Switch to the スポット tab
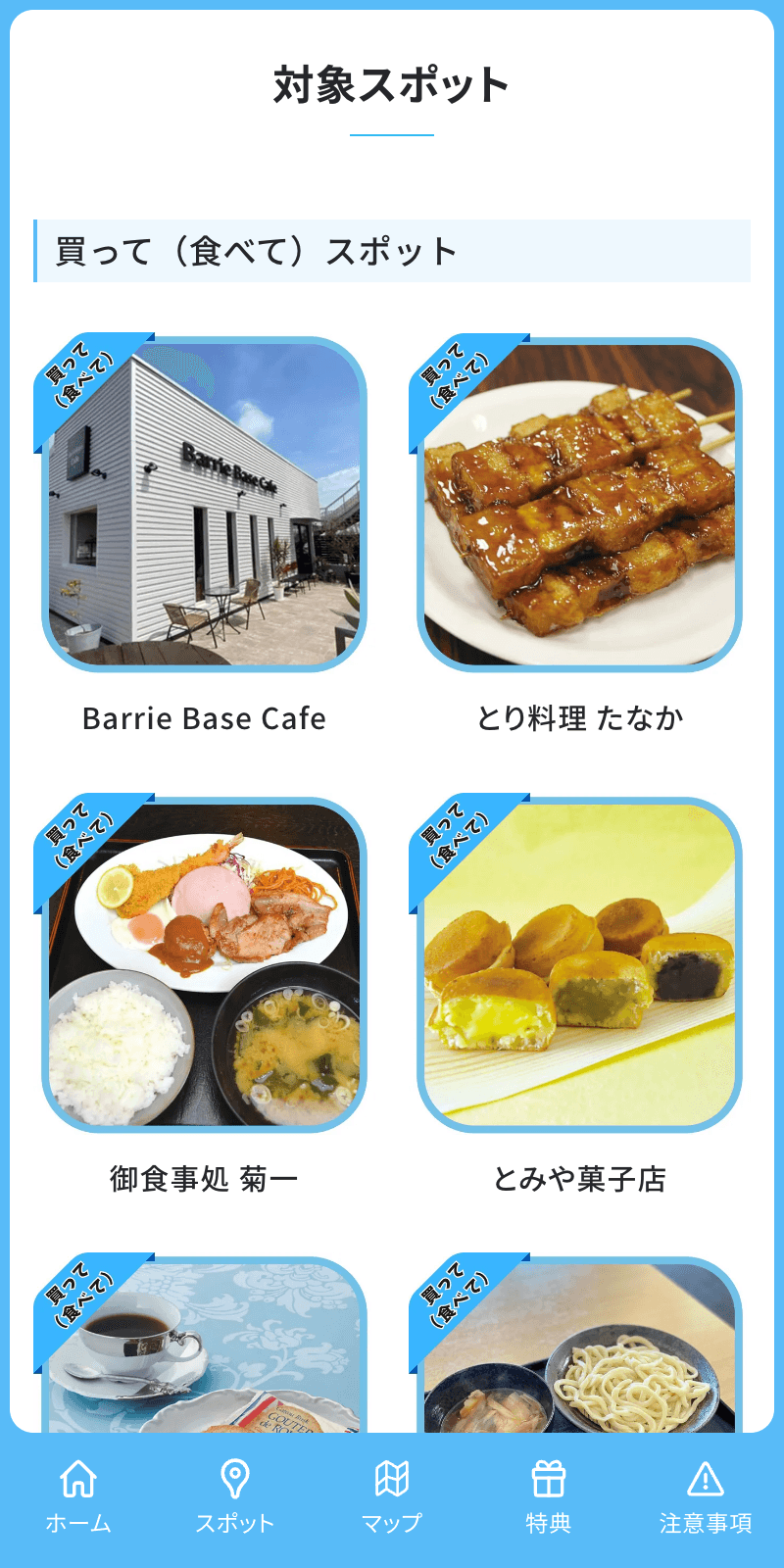The width and height of the screenshot is (784, 1568). click(235, 1496)
